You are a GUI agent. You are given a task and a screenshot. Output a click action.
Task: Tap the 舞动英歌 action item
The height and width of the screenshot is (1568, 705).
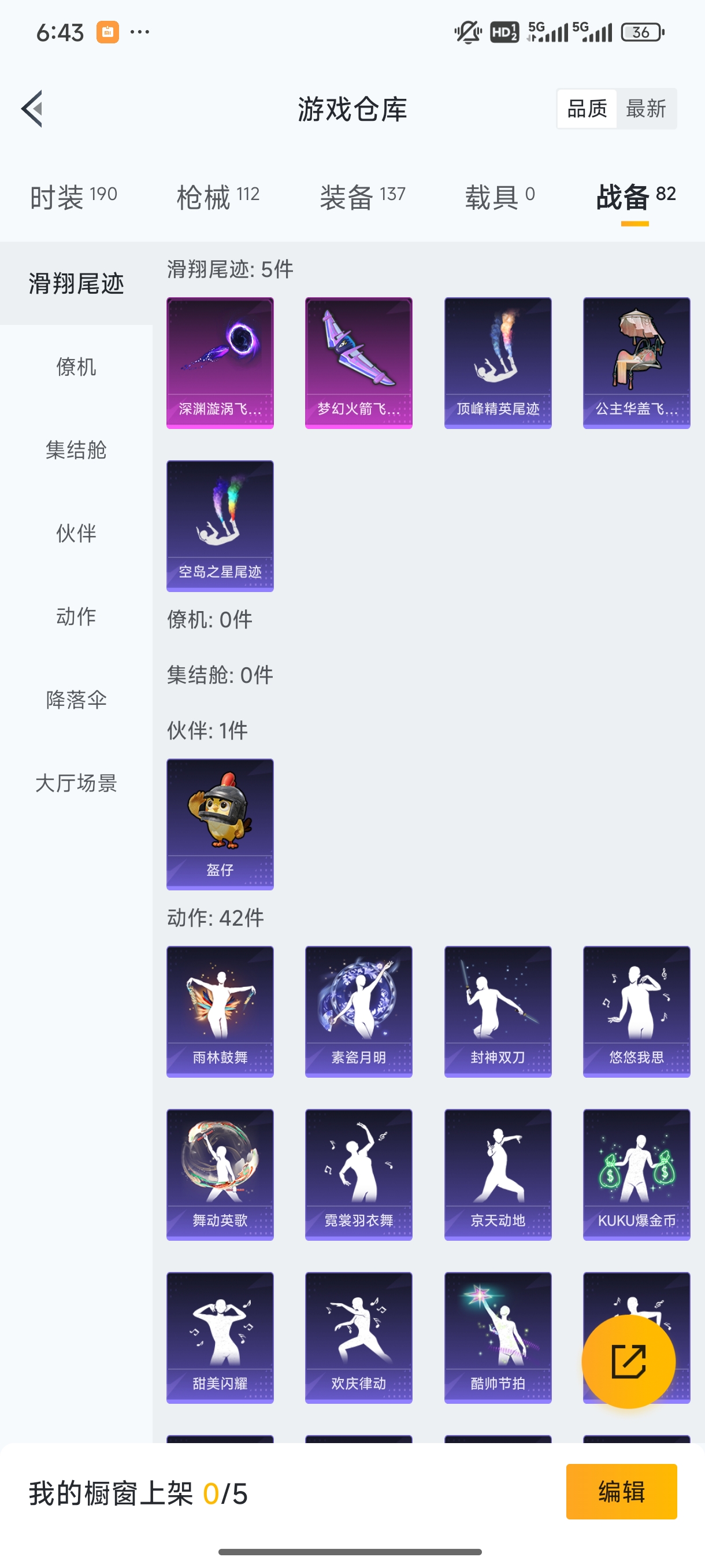coord(220,1175)
